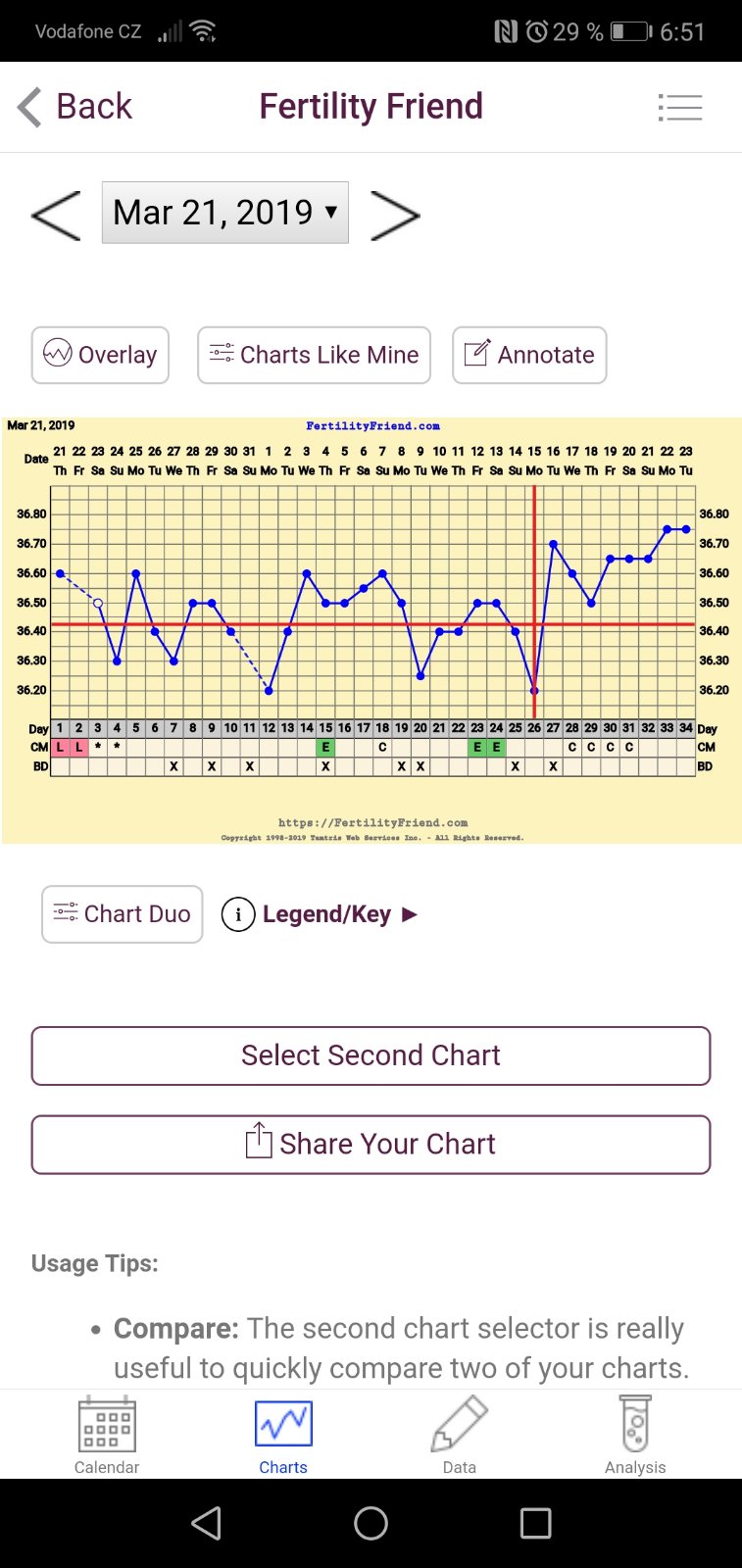Tap Select Second Chart
This screenshot has height=1568, width=742.
pyautogui.click(x=371, y=1055)
